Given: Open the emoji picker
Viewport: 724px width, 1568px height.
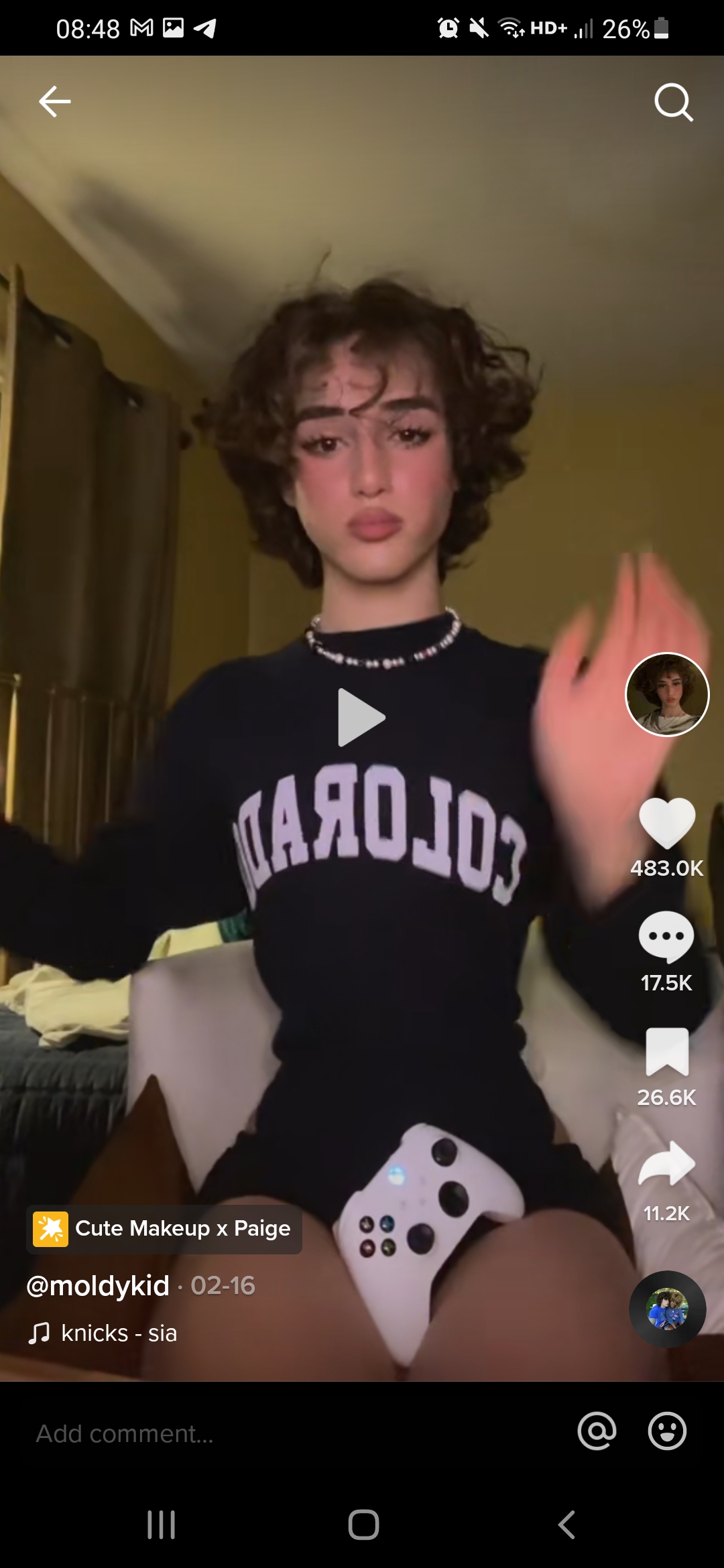Looking at the screenshot, I should (x=667, y=1431).
